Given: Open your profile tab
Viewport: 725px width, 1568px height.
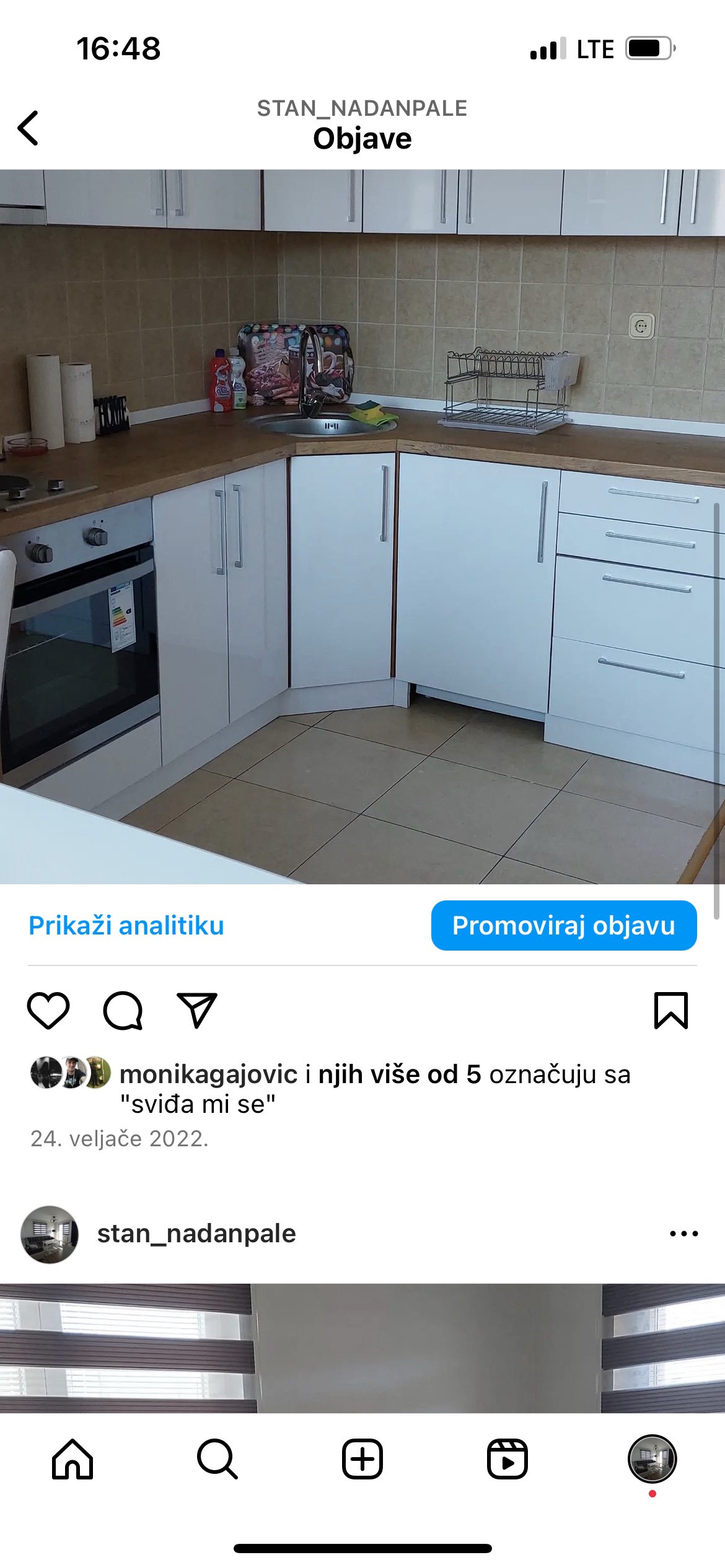Looking at the screenshot, I should point(652,1459).
